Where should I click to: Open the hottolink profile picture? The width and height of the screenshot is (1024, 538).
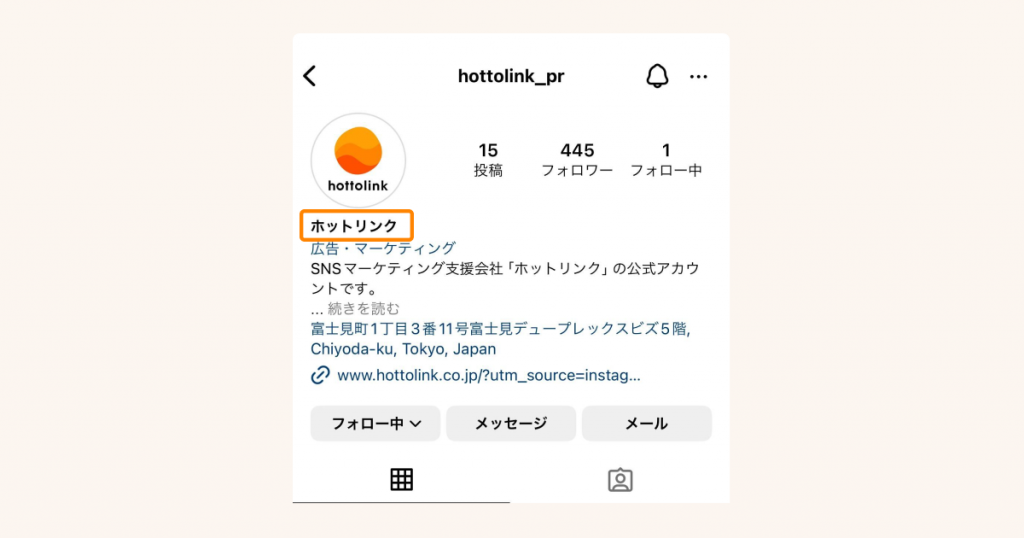(358, 160)
